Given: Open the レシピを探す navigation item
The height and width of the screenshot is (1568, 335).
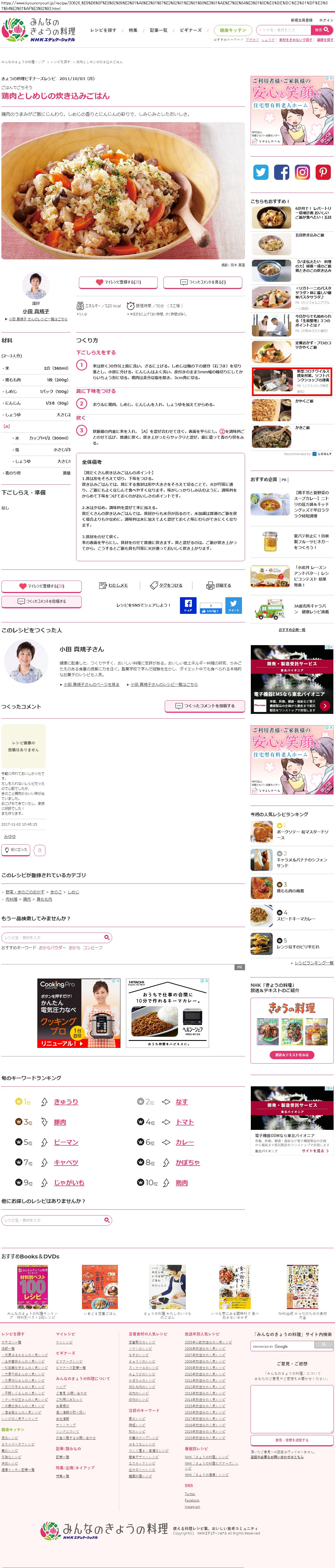Looking at the screenshot, I should (x=103, y=30).
